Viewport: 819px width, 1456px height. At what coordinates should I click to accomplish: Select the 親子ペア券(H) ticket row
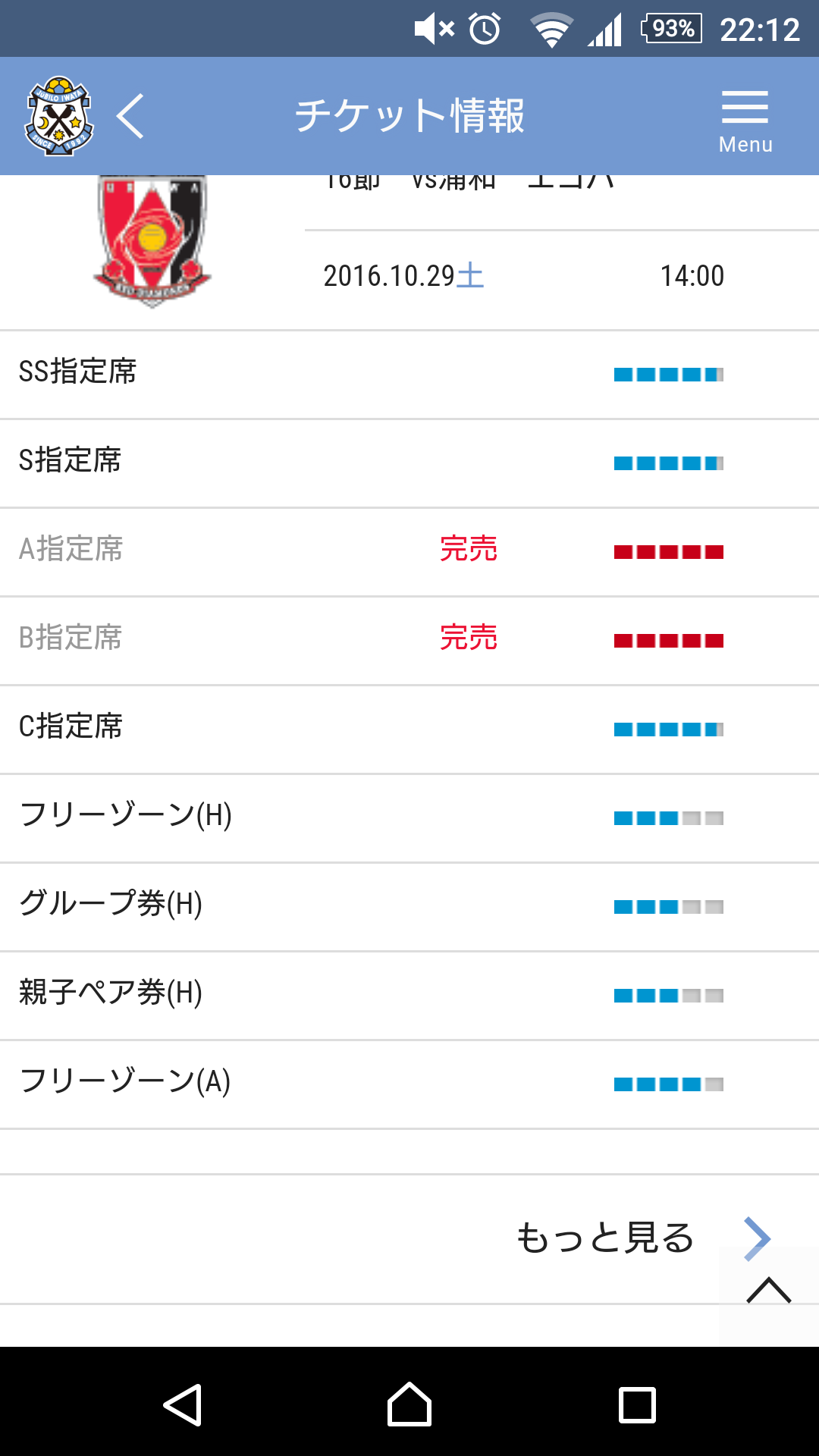(409, 996)
